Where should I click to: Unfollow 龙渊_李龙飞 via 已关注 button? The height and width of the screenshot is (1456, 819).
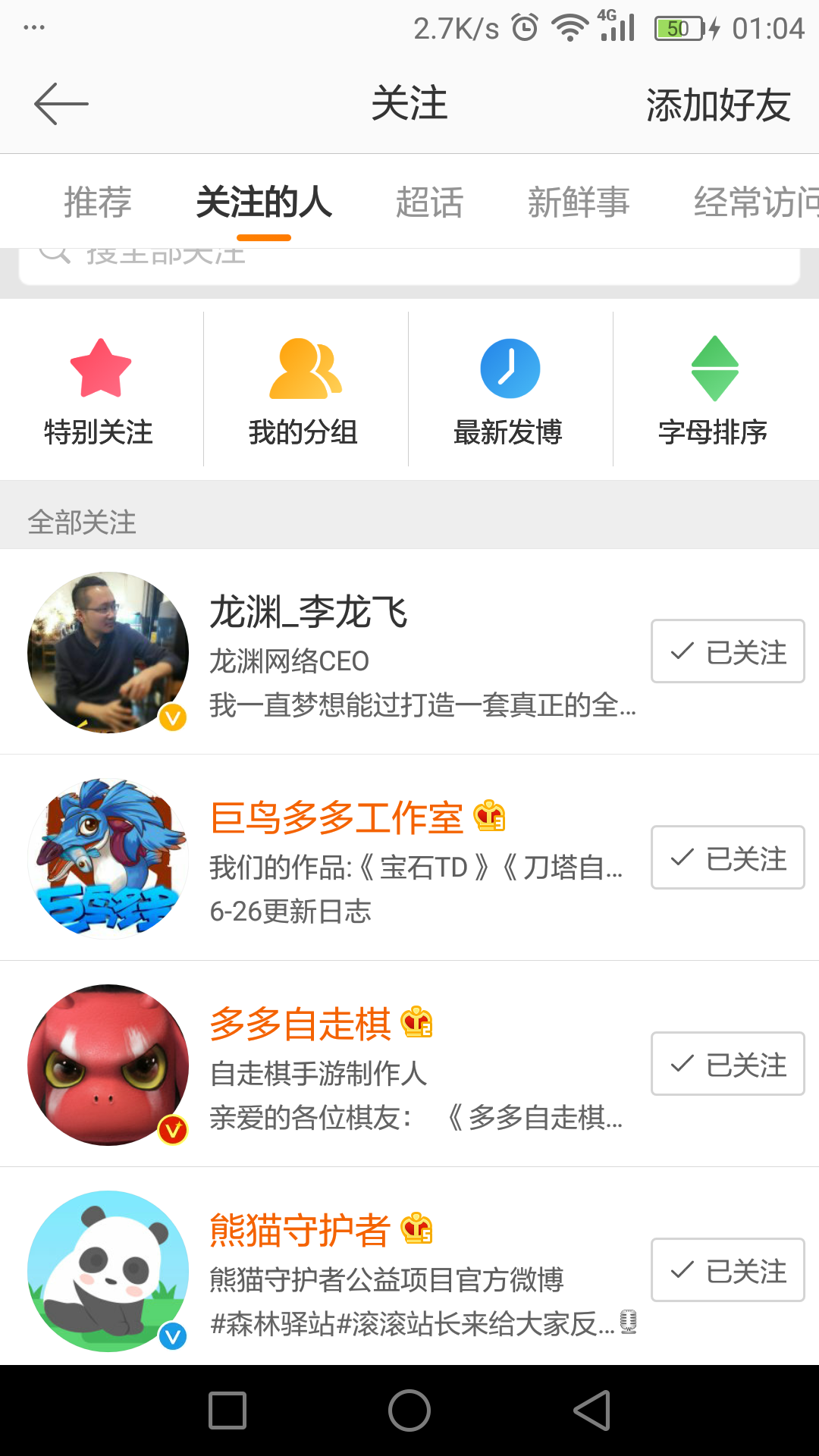[x=727, y=651]
